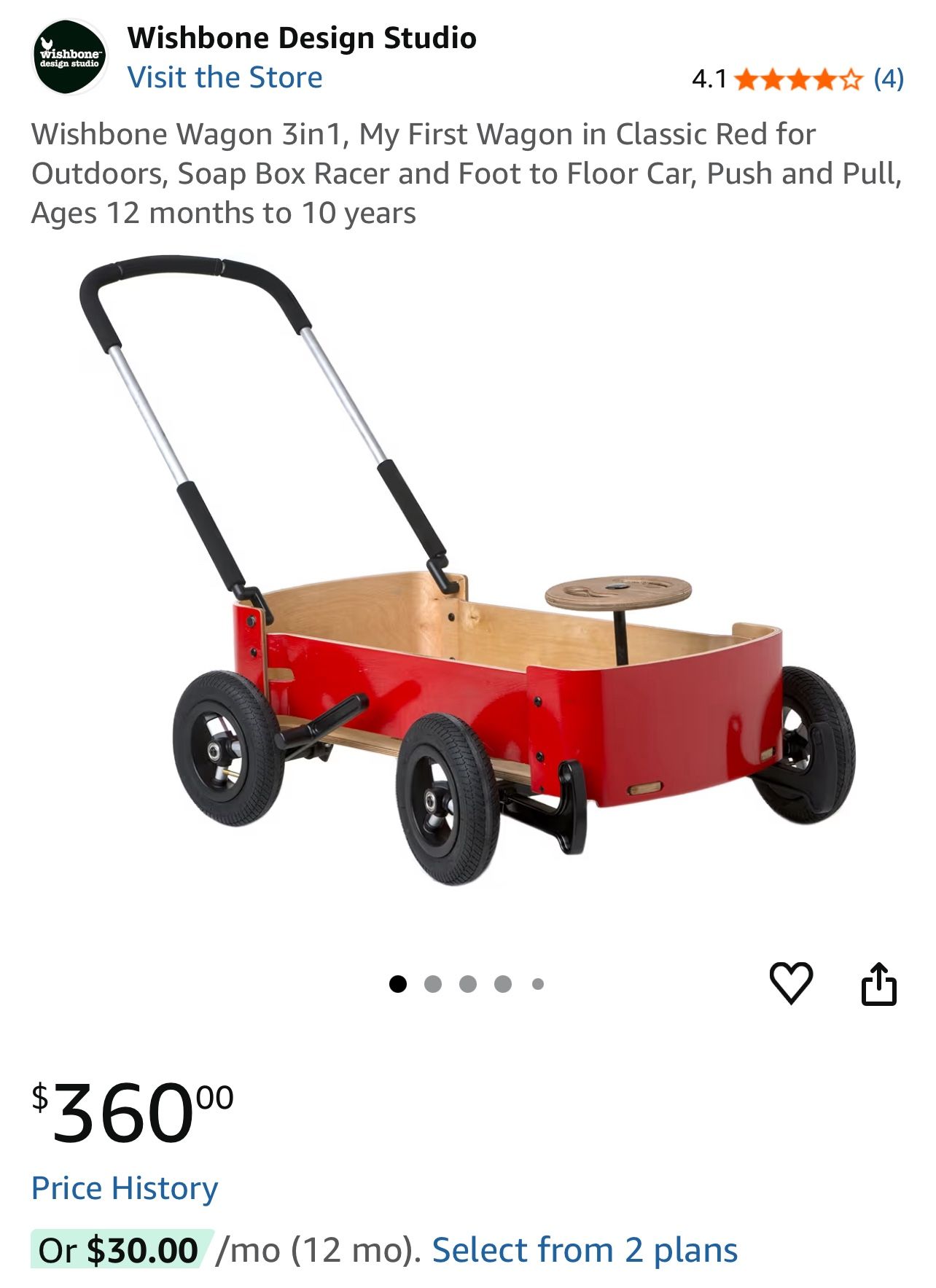
Task: Click the Wishbone Design Studio circular logo
Action: 69,55
